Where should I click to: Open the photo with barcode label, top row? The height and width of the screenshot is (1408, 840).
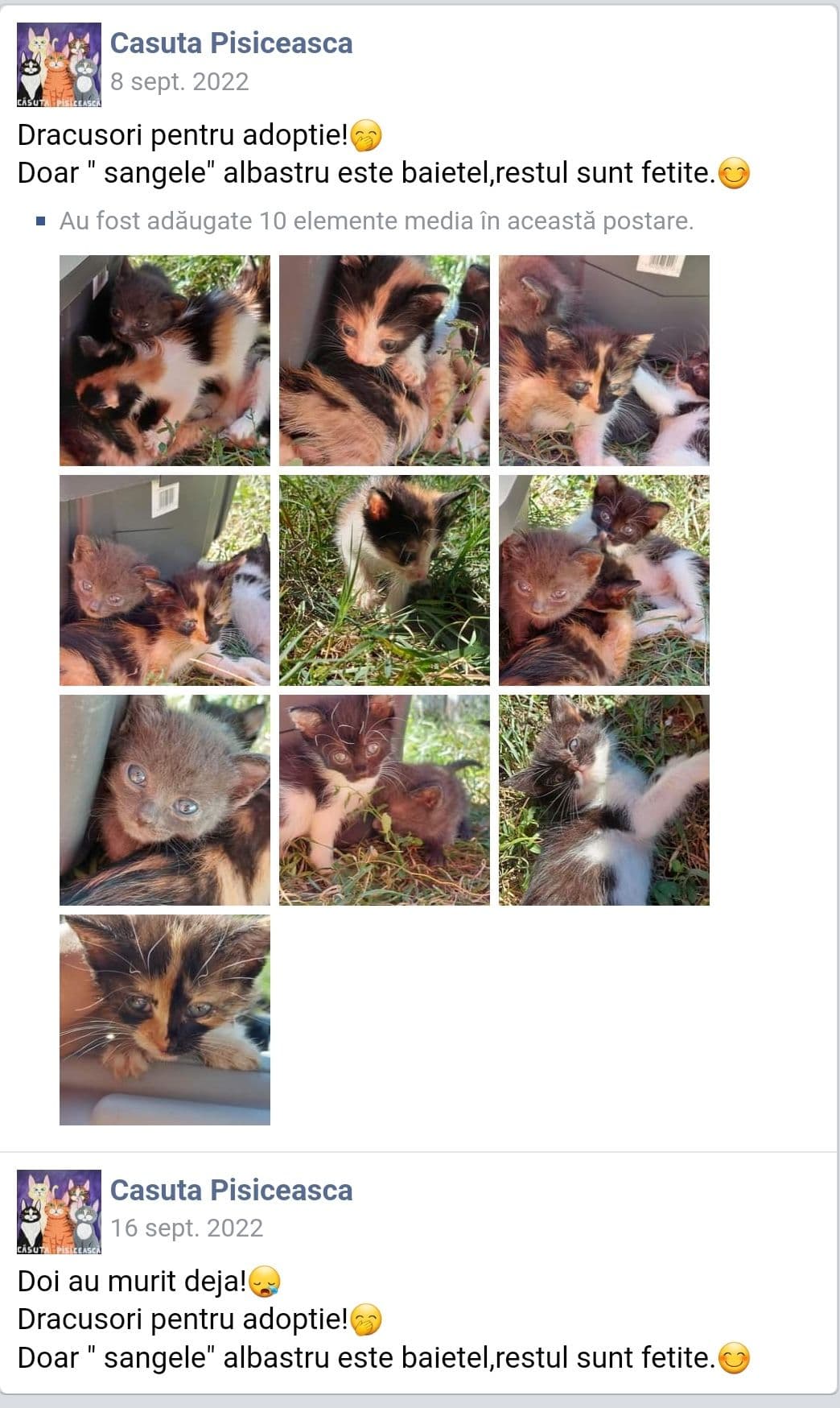(603, 361)
